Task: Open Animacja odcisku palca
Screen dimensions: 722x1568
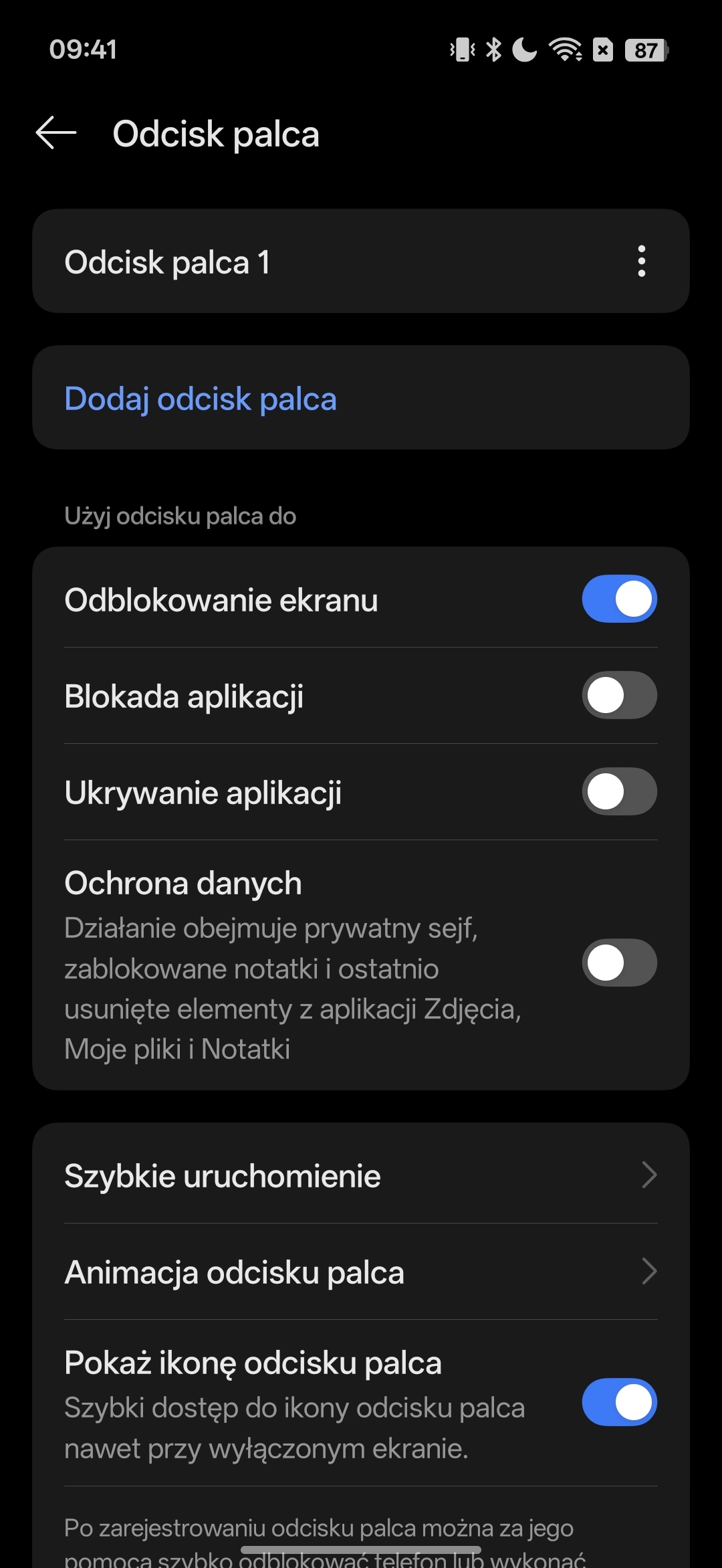Action: (x=361, y=1272)
